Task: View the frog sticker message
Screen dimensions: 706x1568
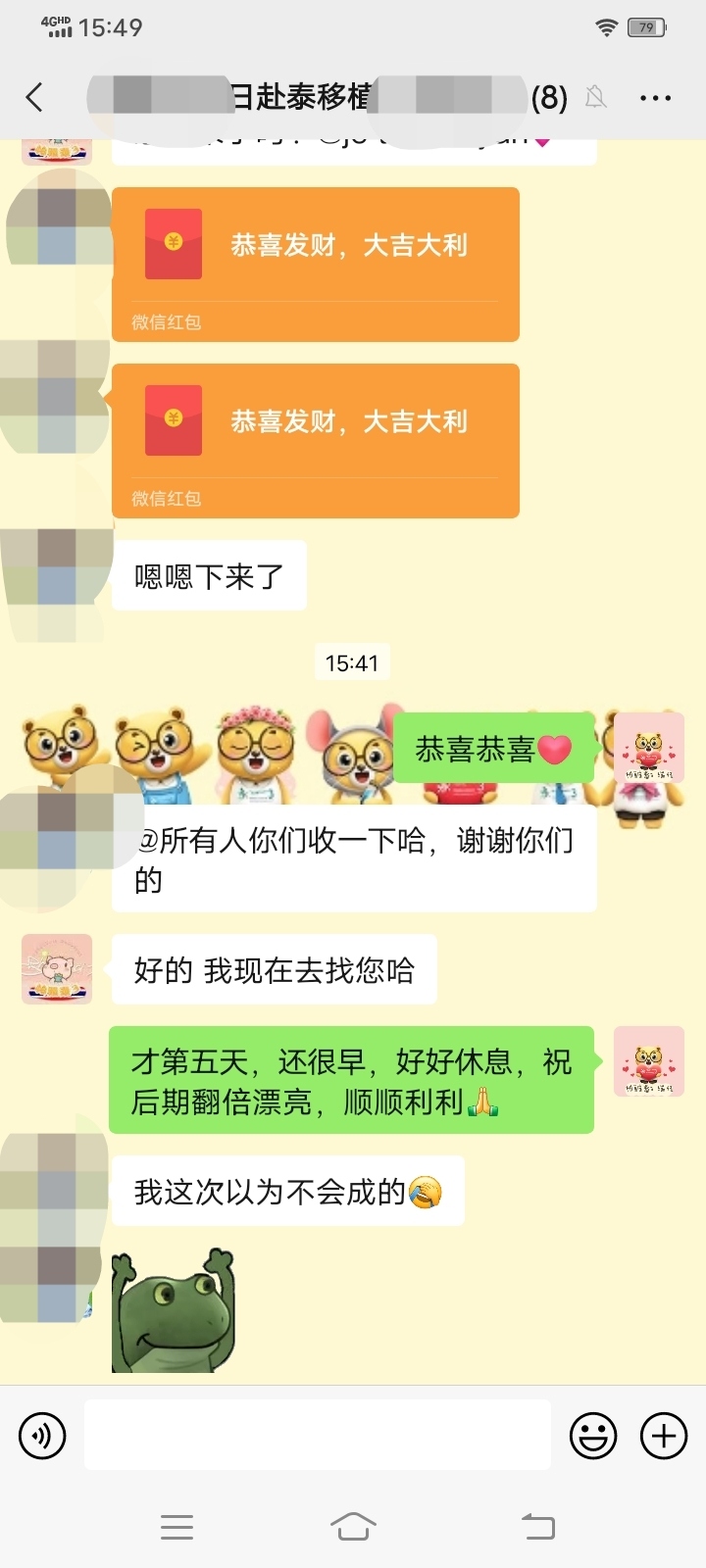Action: pos(174,1310)
